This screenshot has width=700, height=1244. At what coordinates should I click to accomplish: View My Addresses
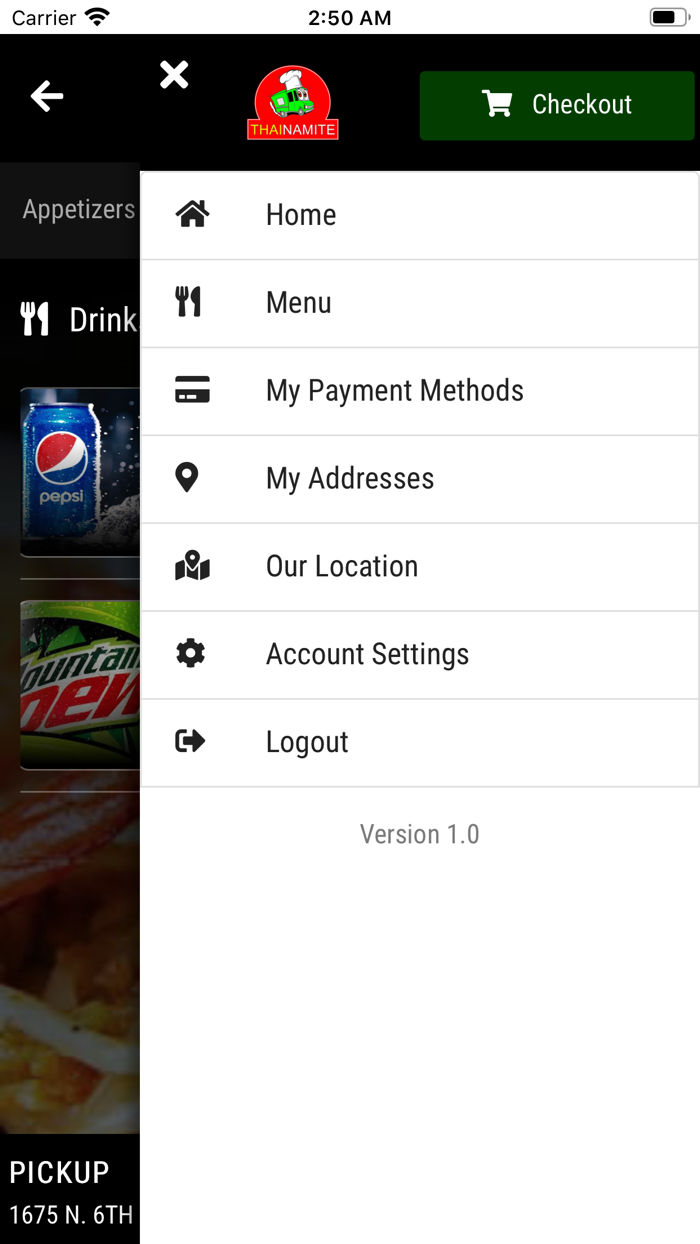(x=420, y=480)
